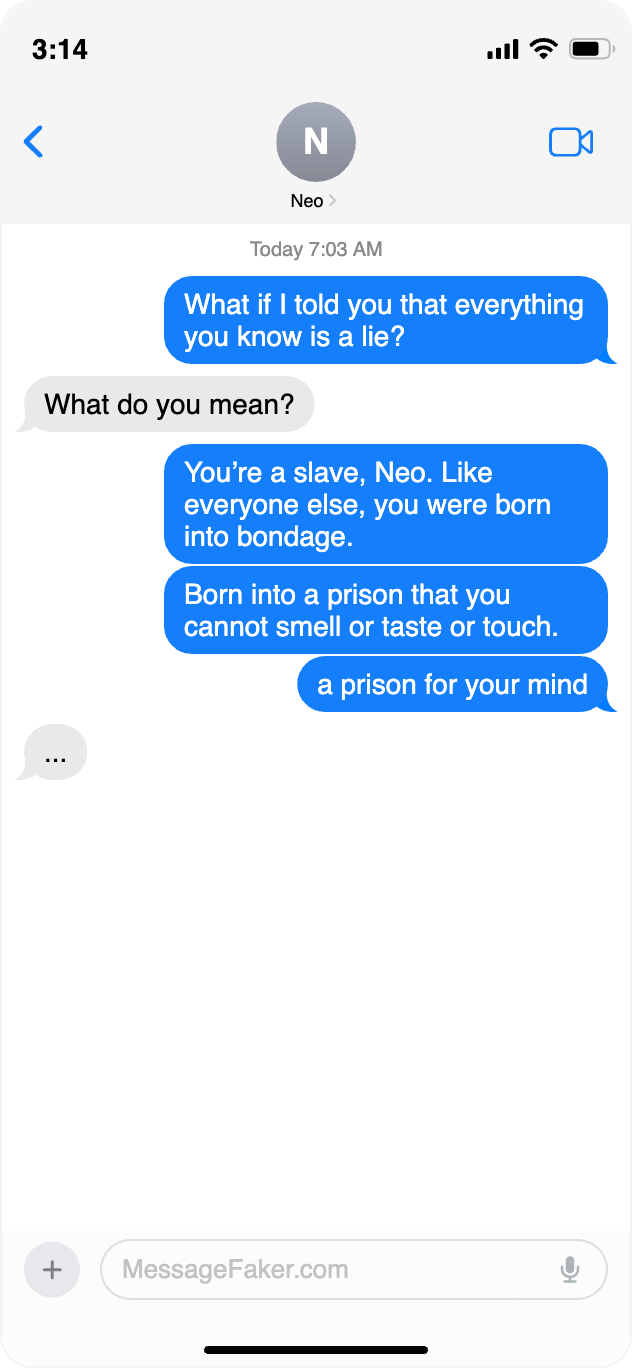Start a video call with Neo

point(571,142)
